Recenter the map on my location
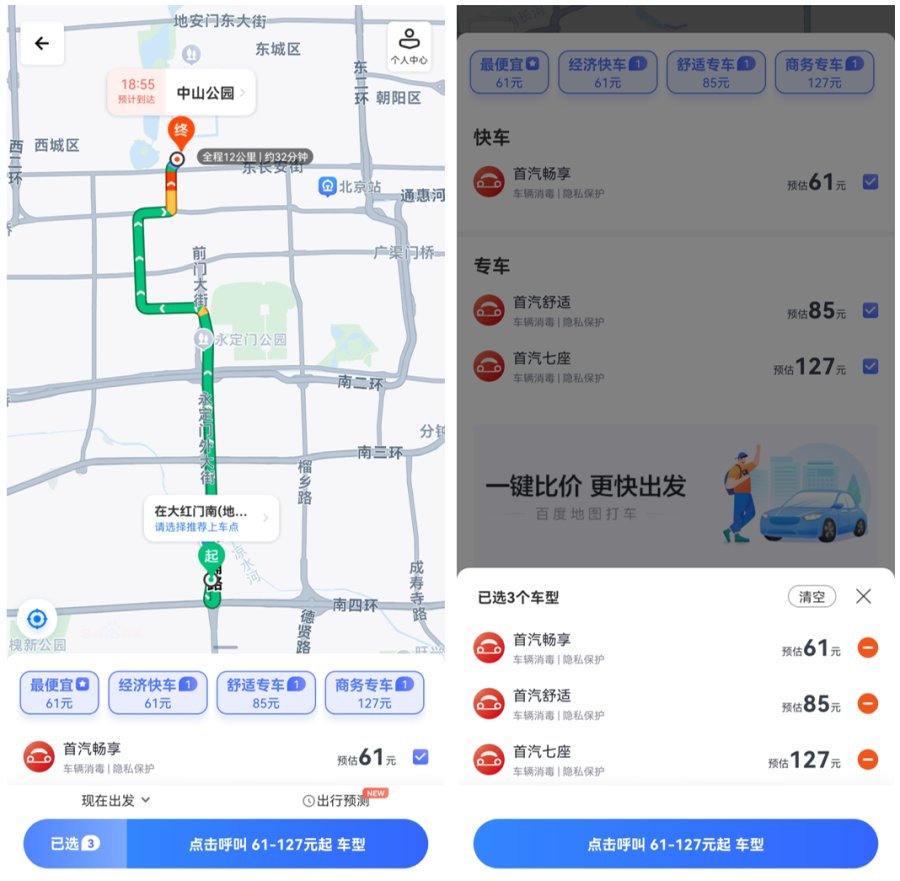Image resolution: width=900 pixels, height=881 pixels. point(38,618)
